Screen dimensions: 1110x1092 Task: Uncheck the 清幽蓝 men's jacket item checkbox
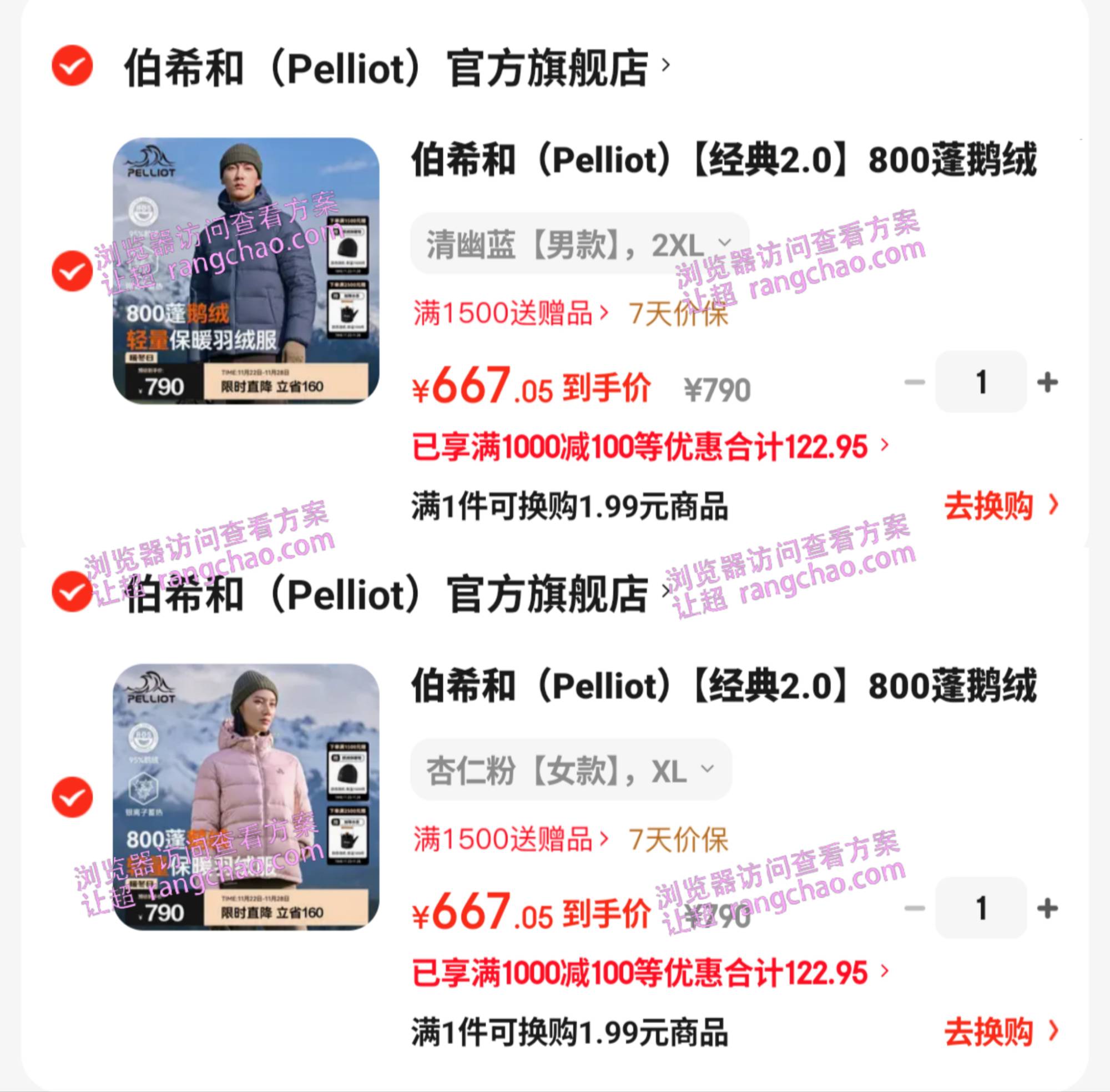72,271
